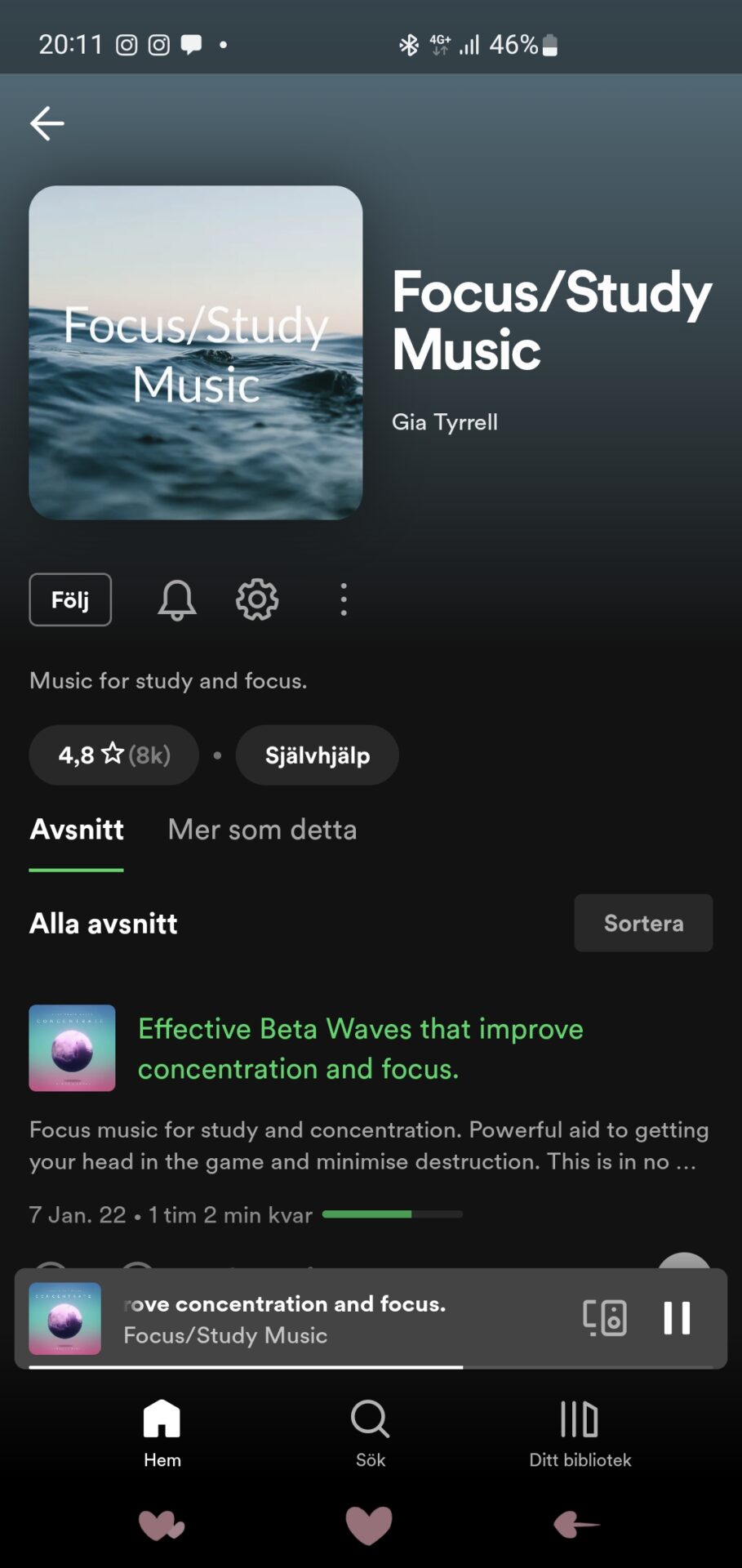The width and height of the screenshot is (742, 1568).
Task: Open the three-dot overflow menu
Action: pyautogui.click(x=344, y=600)
